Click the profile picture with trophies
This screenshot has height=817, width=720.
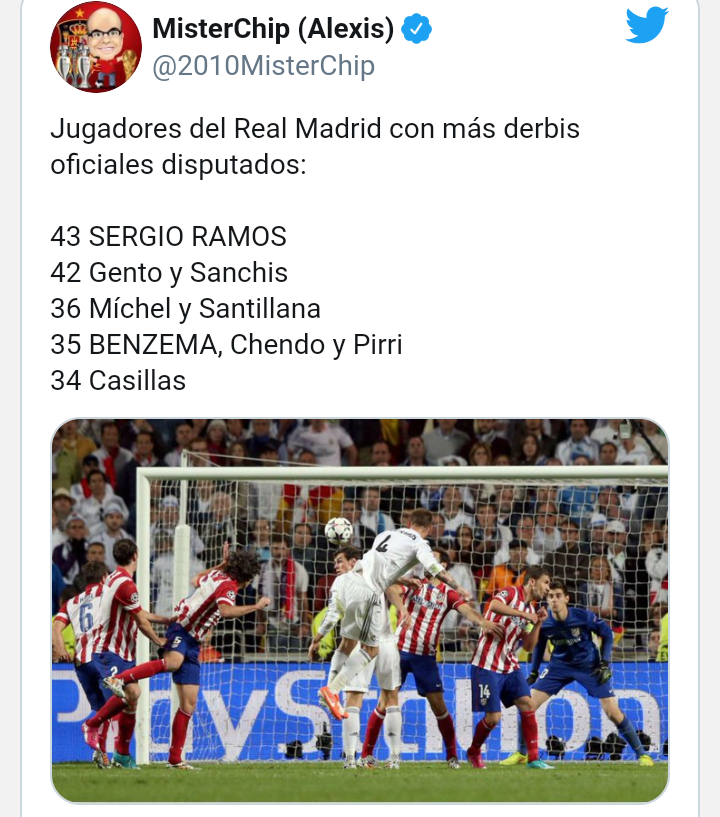96,45
